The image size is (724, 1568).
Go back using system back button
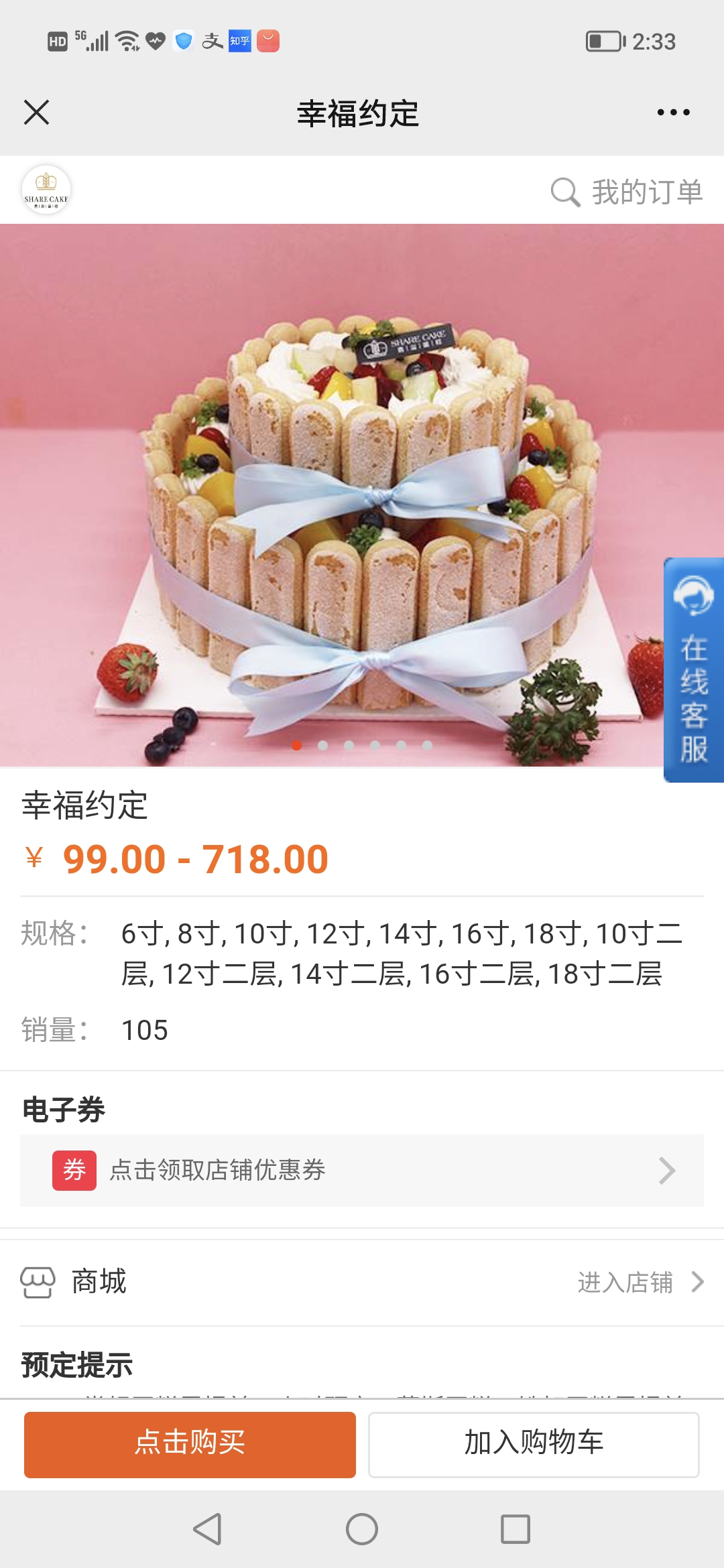coord(208,1529)
